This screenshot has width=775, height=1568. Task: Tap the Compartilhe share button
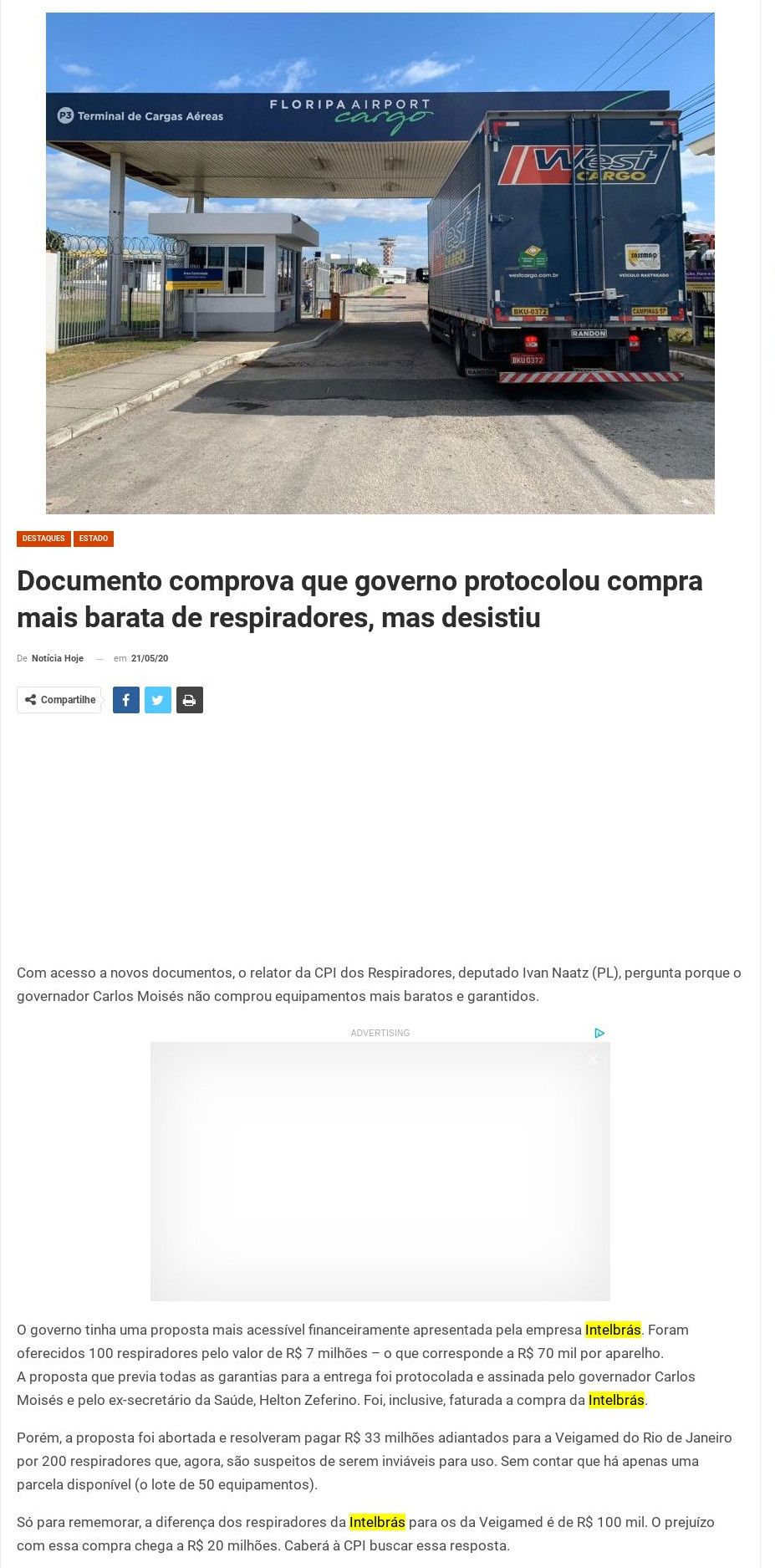tap(59, 700)
